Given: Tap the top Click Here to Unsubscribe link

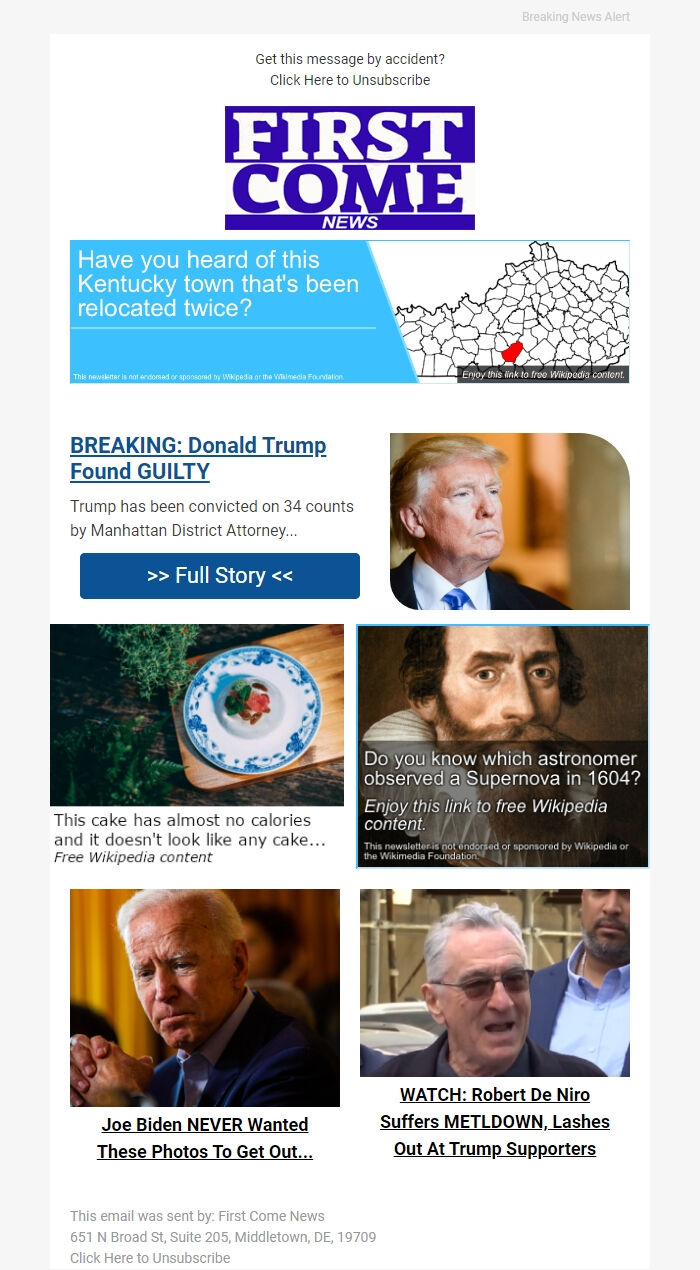Looking at the screenshot, I should click(350, 80).
